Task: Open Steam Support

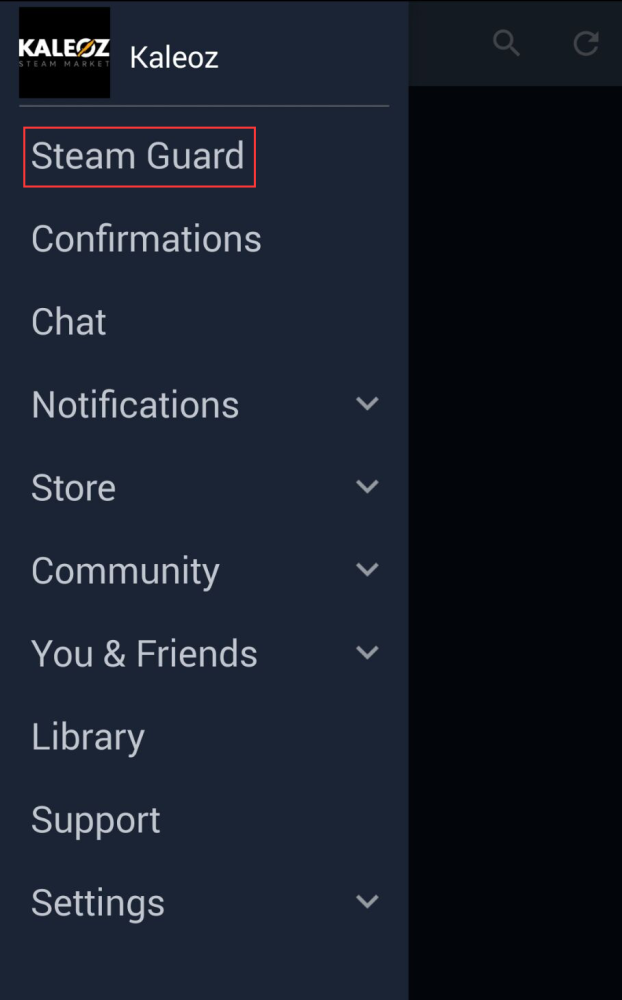Action: 96,820
